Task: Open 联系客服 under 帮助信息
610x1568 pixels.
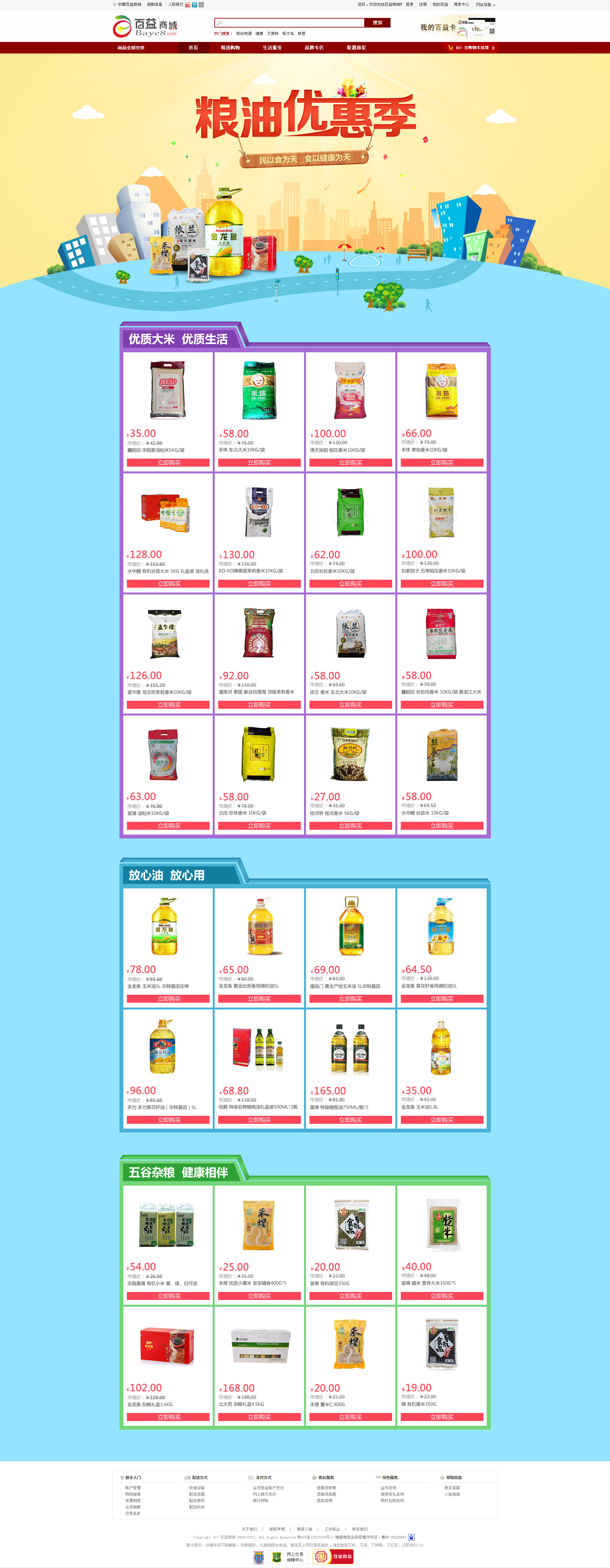Action: [x=452, y=1488]
